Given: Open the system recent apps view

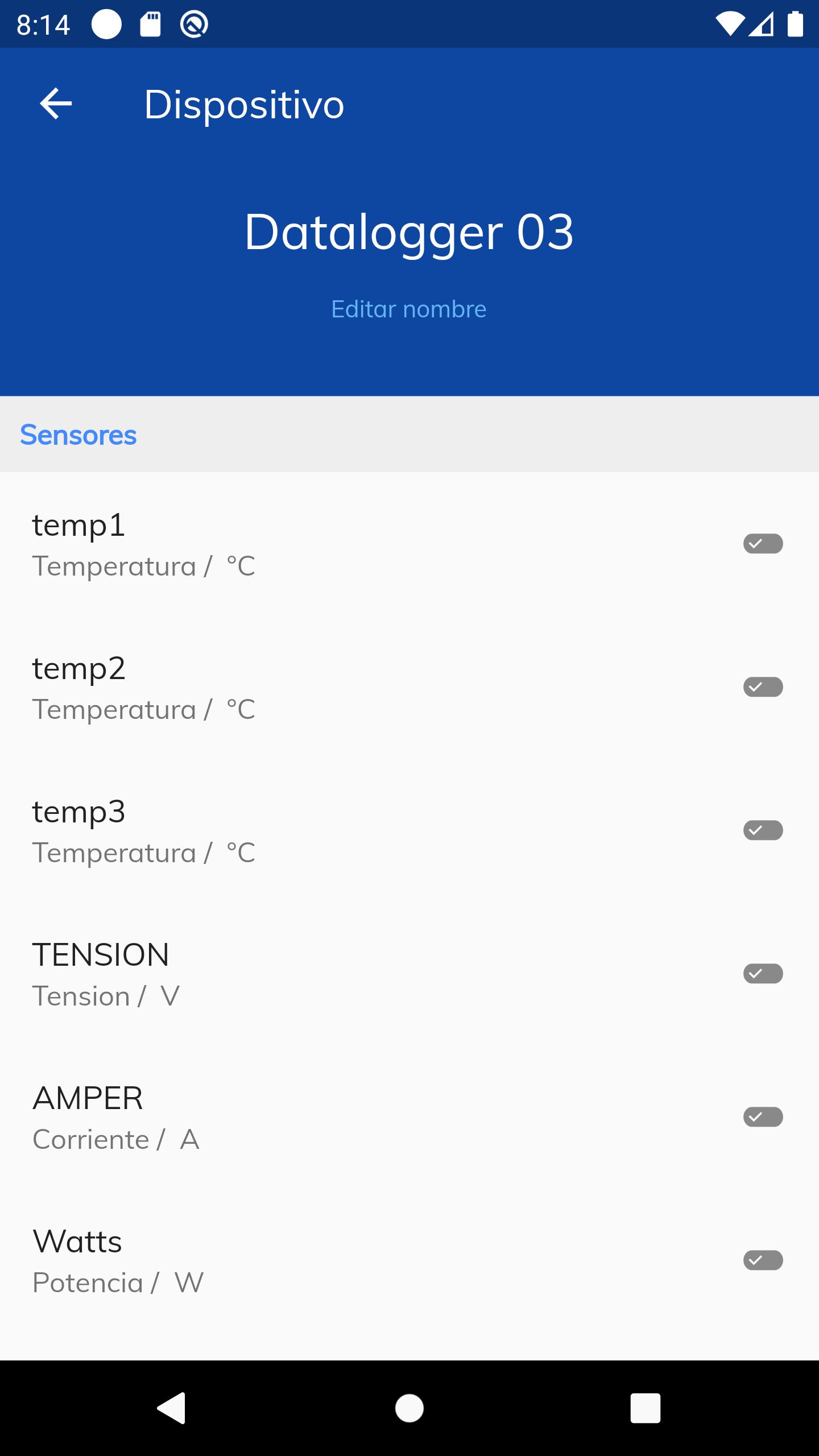Looking at the screenshot, I should pyautogui.click(x=645, y=1408).
